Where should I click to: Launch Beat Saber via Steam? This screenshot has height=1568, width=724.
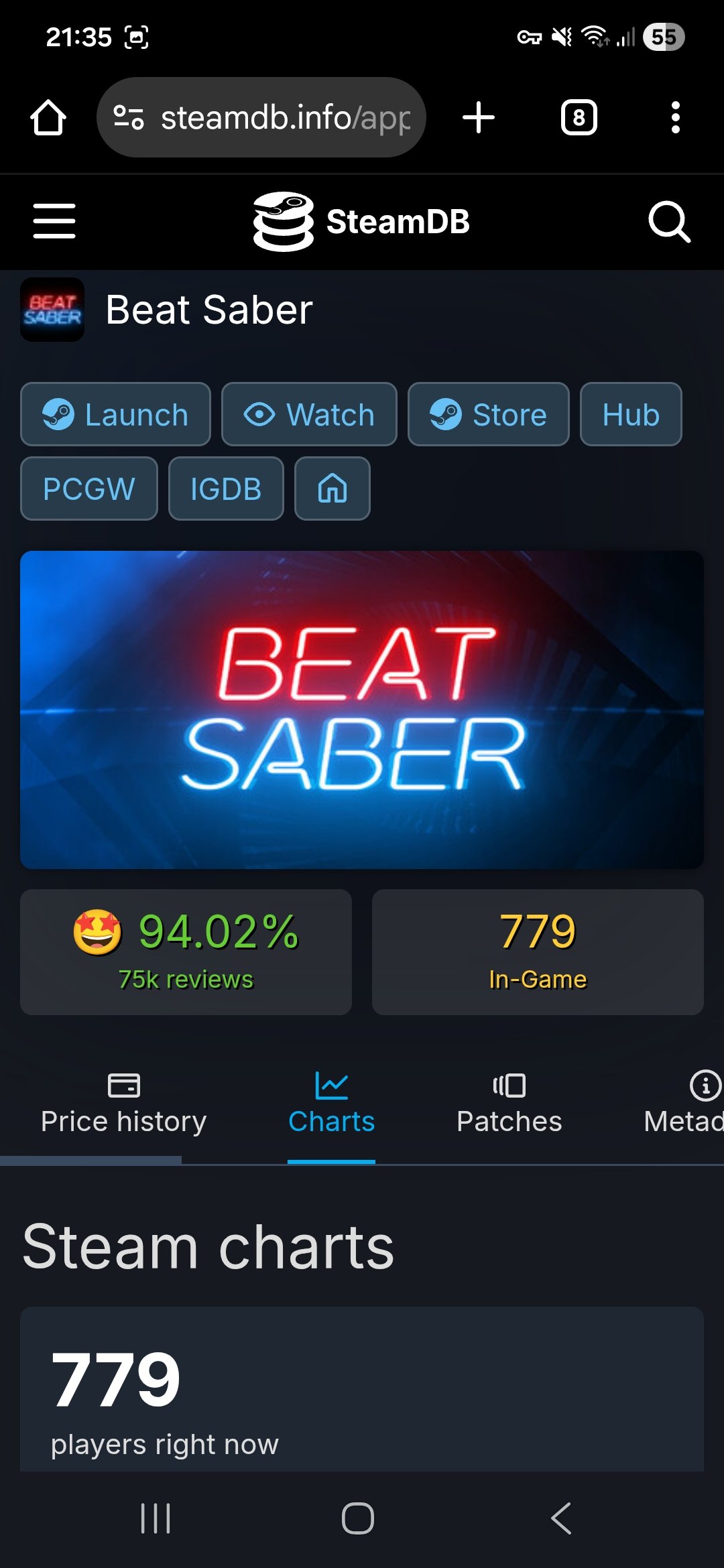115,414
